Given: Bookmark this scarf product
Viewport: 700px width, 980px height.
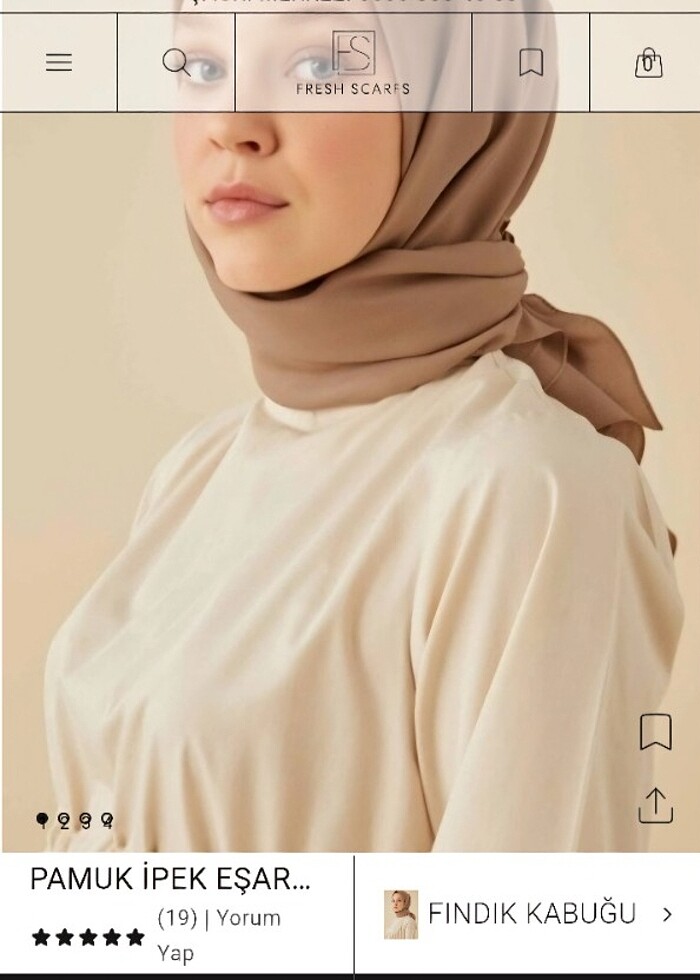Looking at the screenshot, I should tap(655, 732).
